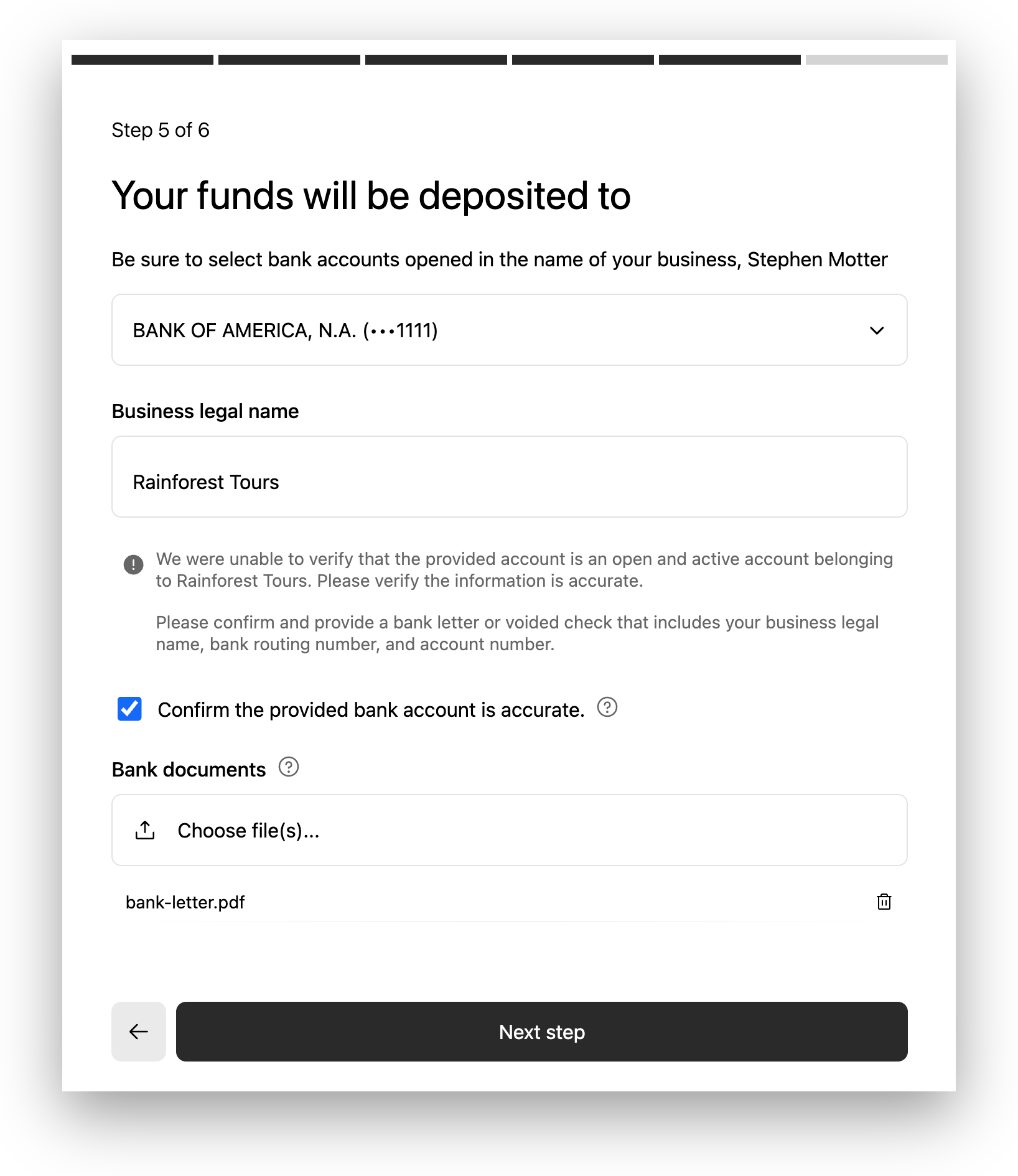Continue with the Next step button
This screenshot has height=1176, width=1018.
(541, 1032)
